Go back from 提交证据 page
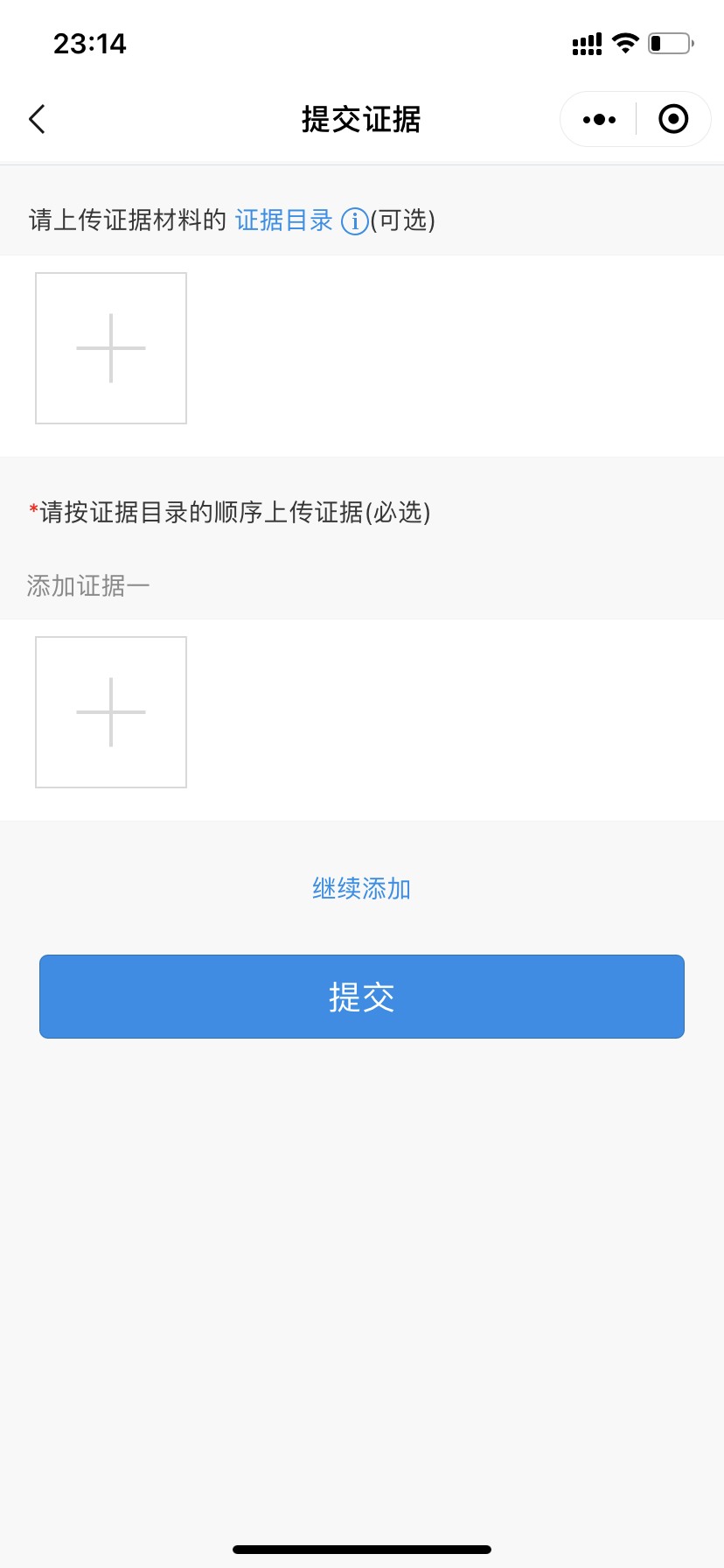Viewport: 724px width, 1568px height. click(x=37, y=119)
